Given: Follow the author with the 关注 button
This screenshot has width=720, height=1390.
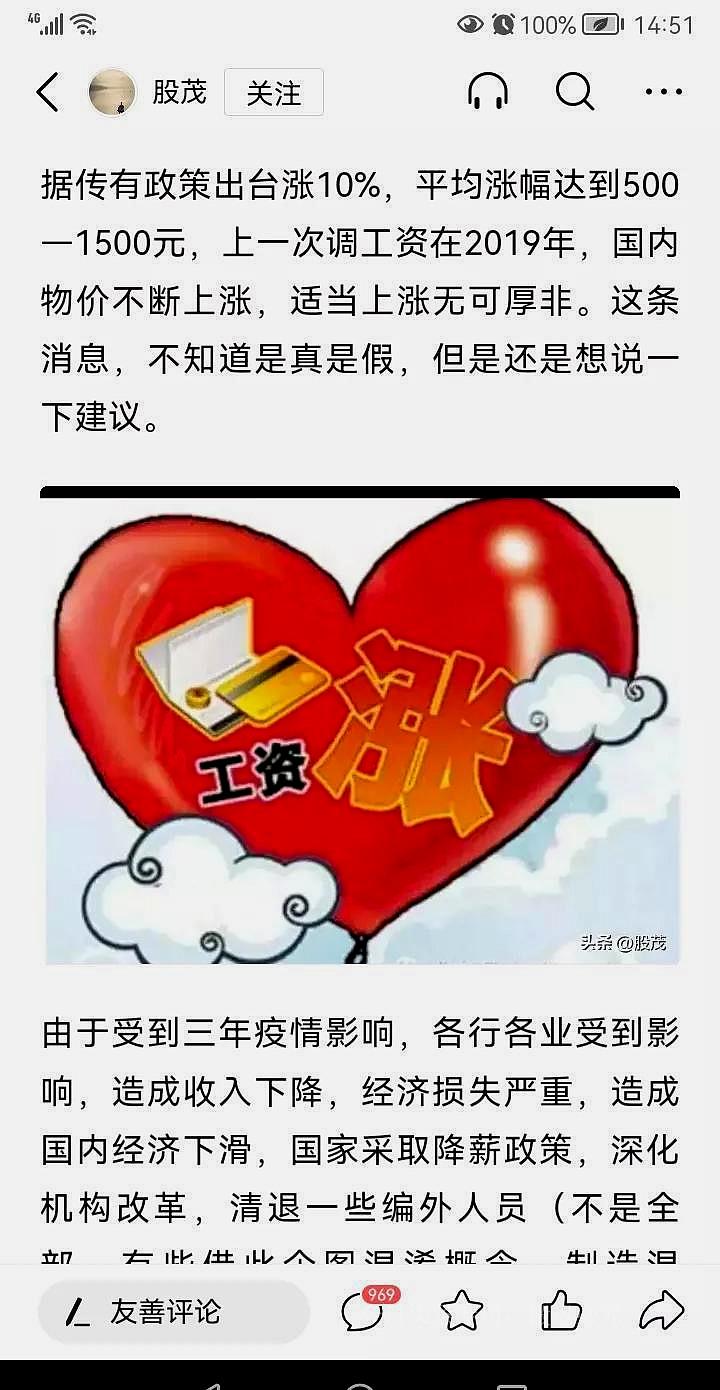Looking at the screenshot, I should coord(273,93).
